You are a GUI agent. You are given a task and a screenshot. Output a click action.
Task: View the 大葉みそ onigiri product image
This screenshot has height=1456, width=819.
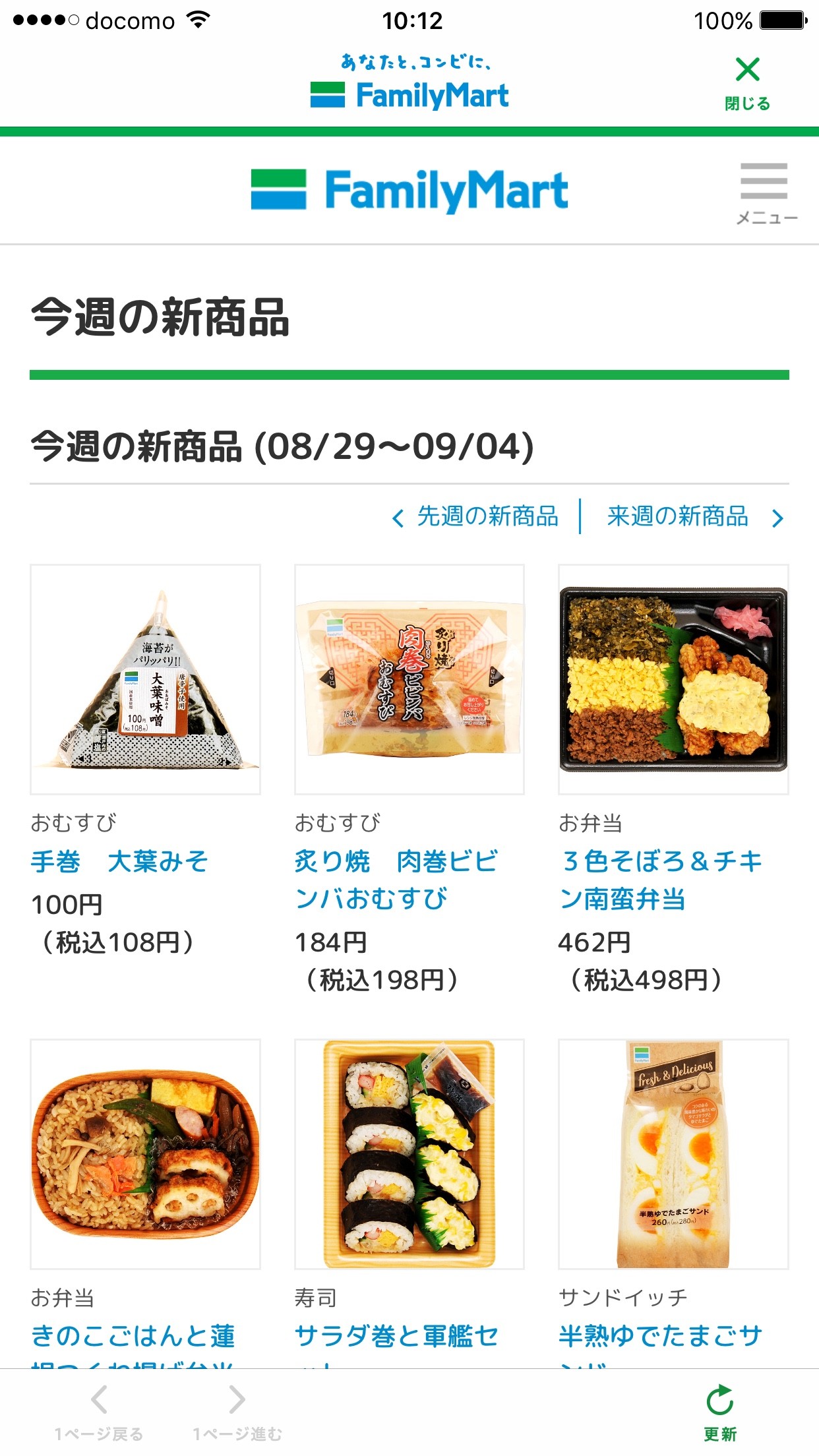(146, 679)
